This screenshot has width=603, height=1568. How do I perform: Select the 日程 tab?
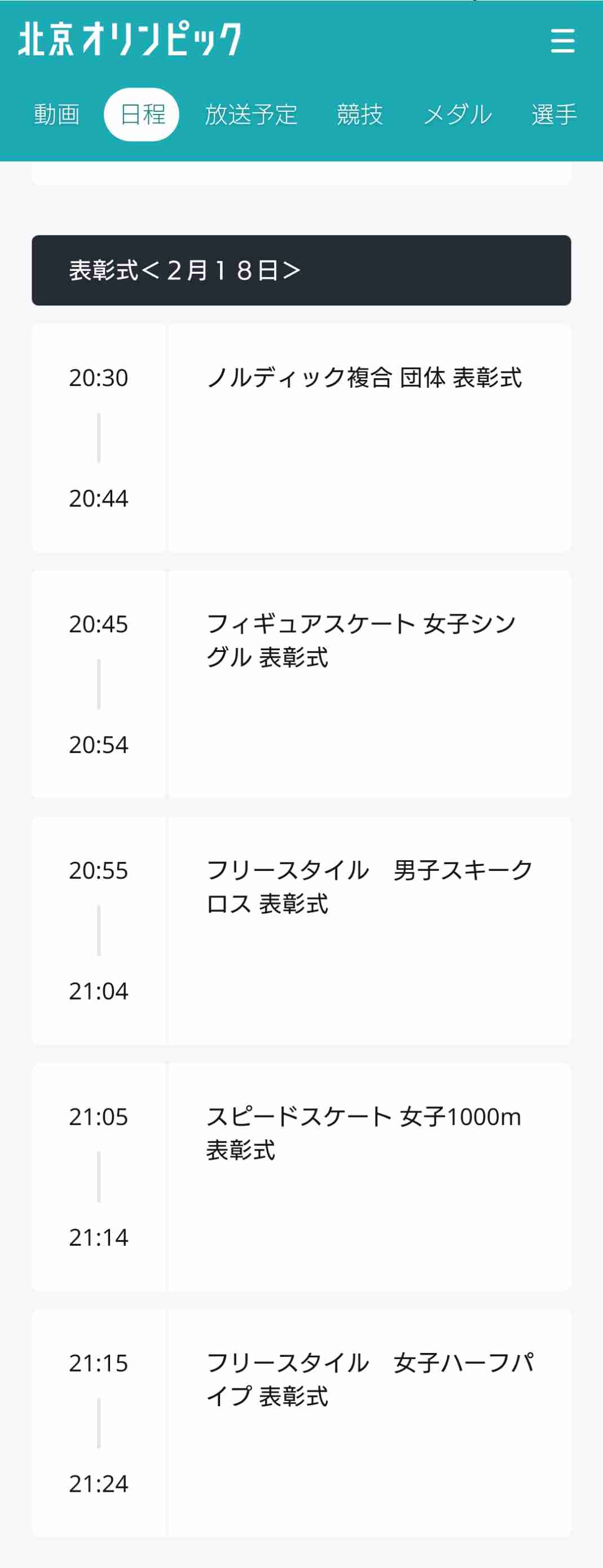pos(142,115)
